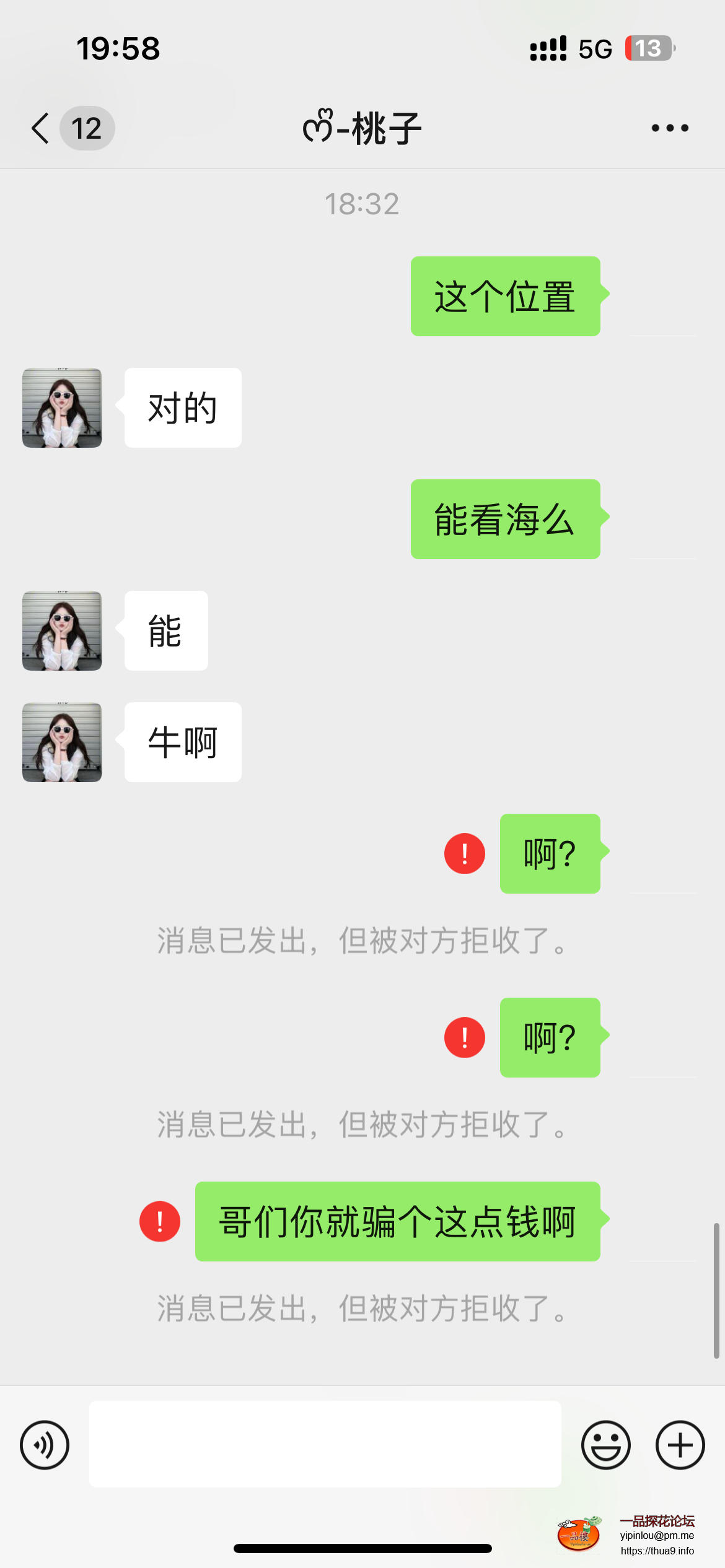Focus the message text field
Image resolution: width=725 pixels, height=1568 pixels.
(x=325, y=1444)
